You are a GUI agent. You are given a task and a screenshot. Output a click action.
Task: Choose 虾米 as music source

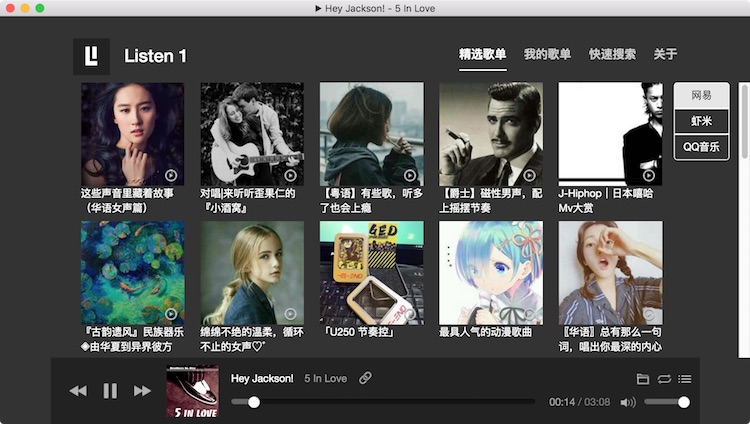(701, 120)
